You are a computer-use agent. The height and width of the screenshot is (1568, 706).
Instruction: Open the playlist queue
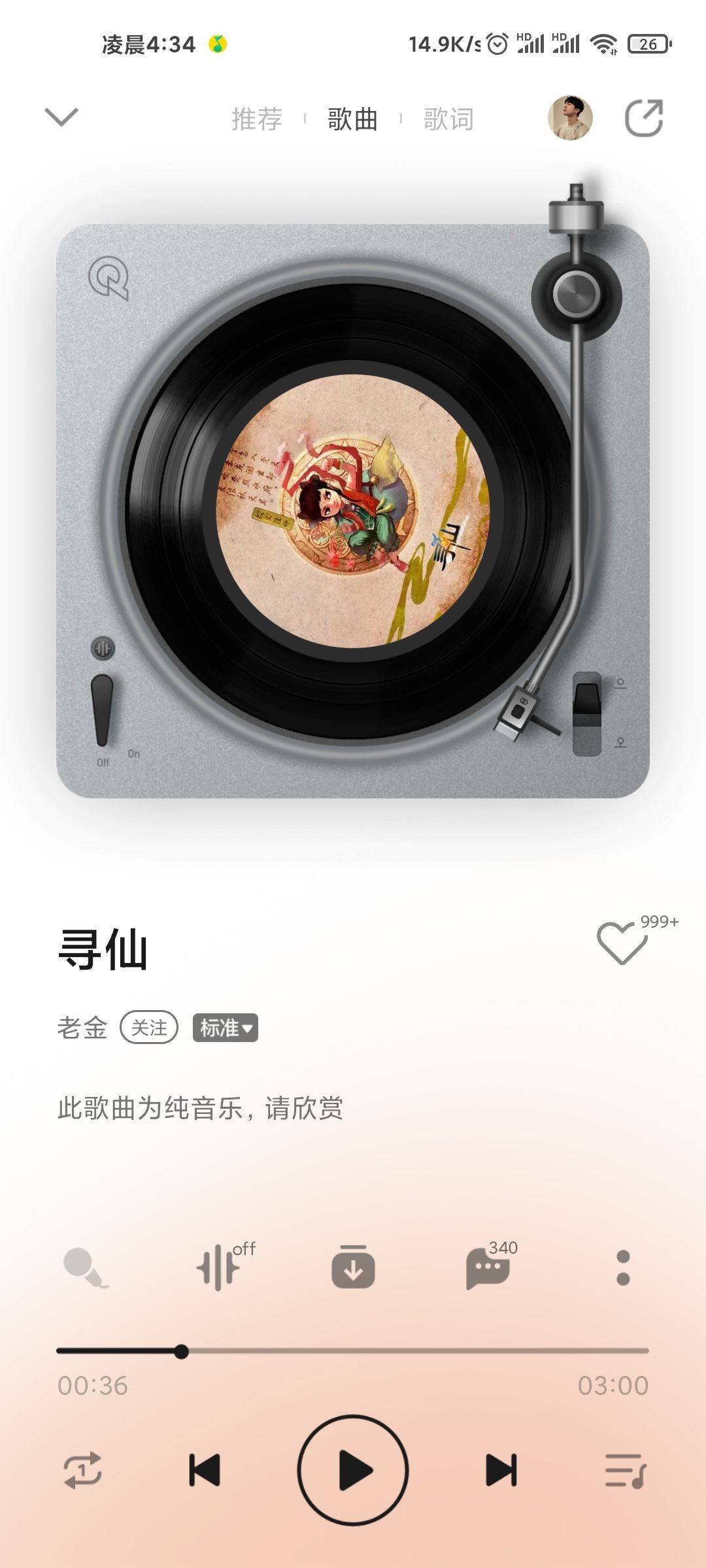tap(626, 1470)
